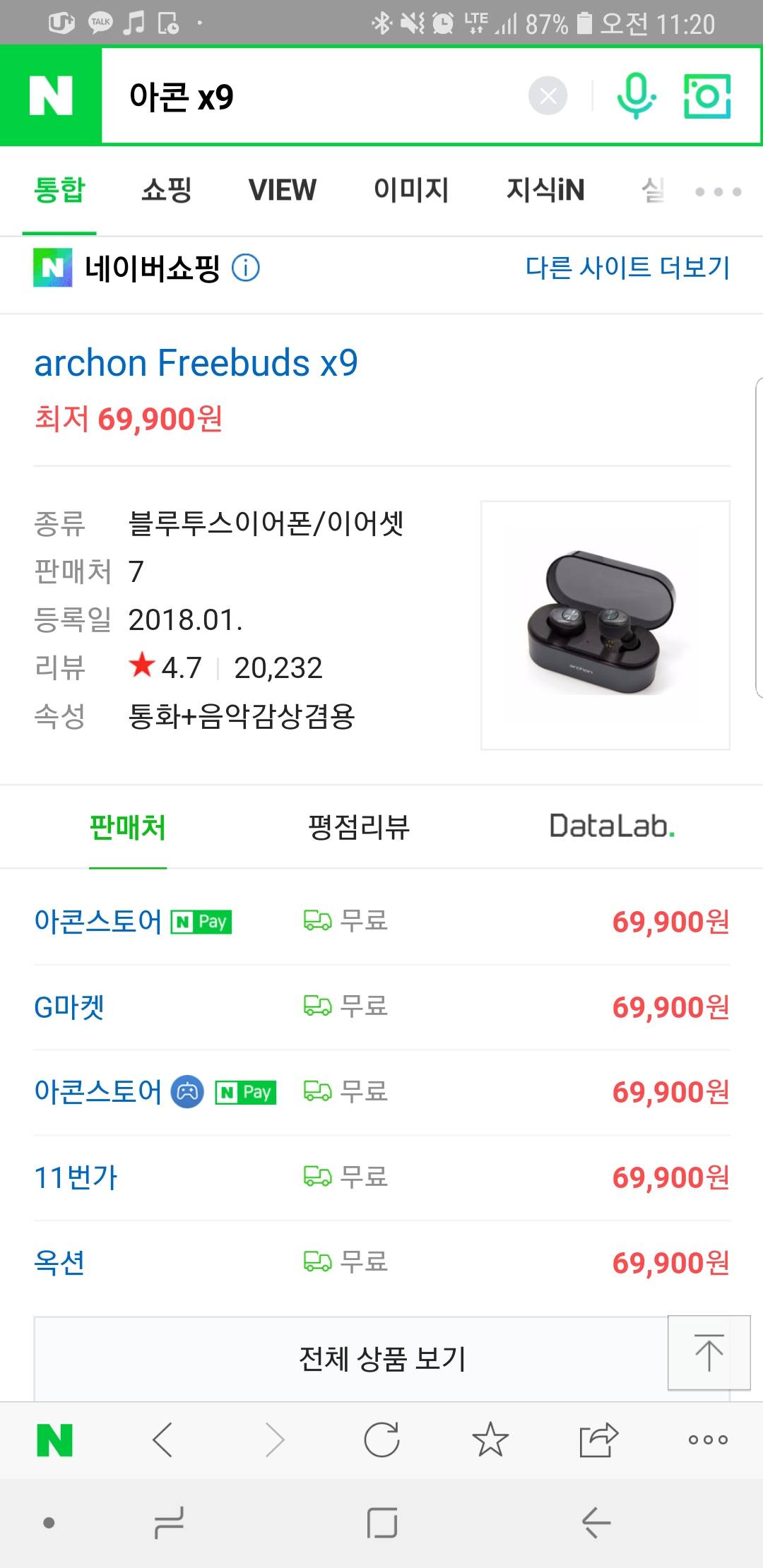Open the 지식iN tab
The height and width of the screenshot is (1568, 763).
click(x=545, y=189)
